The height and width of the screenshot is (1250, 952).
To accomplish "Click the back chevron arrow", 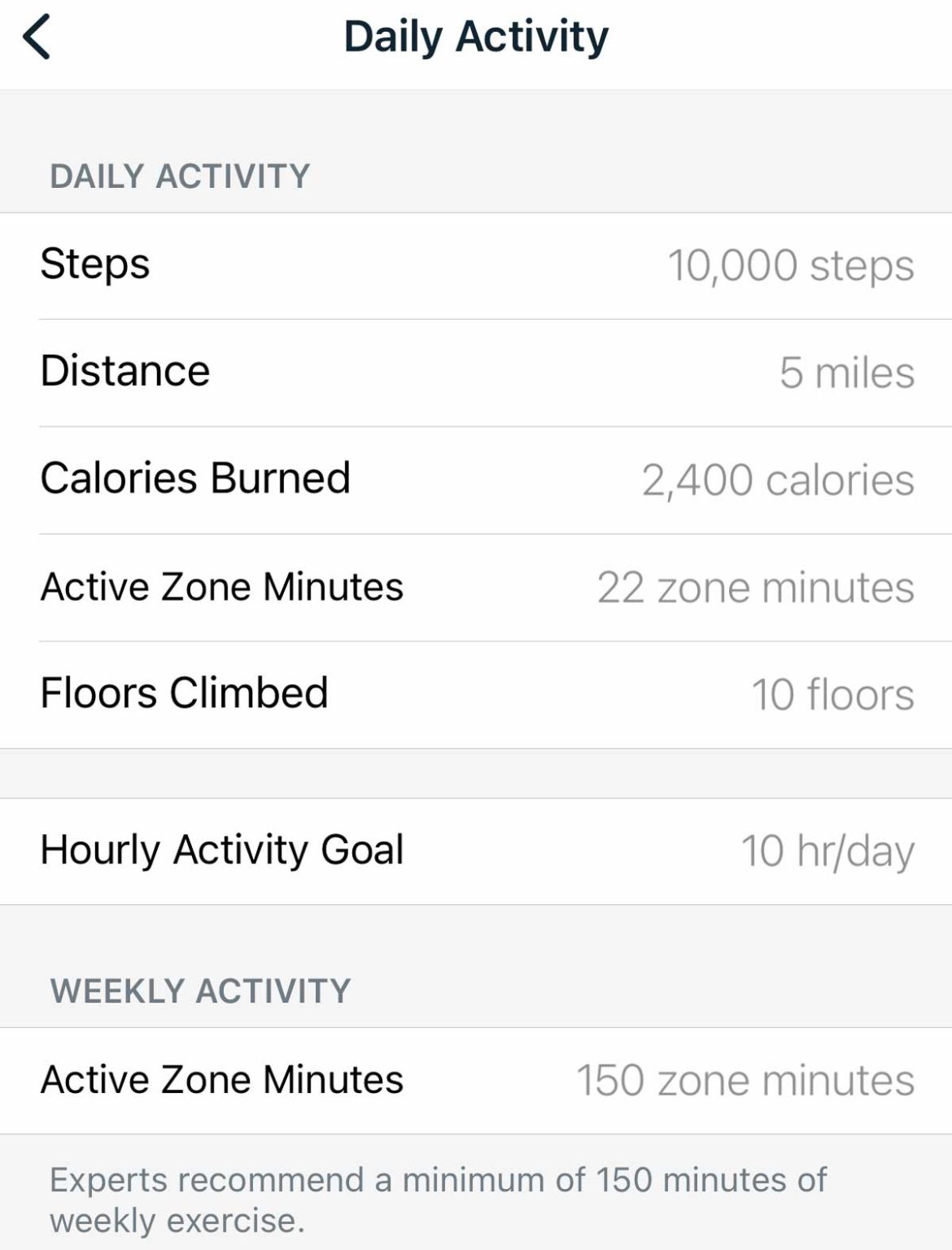I will [x=38, y=34].
